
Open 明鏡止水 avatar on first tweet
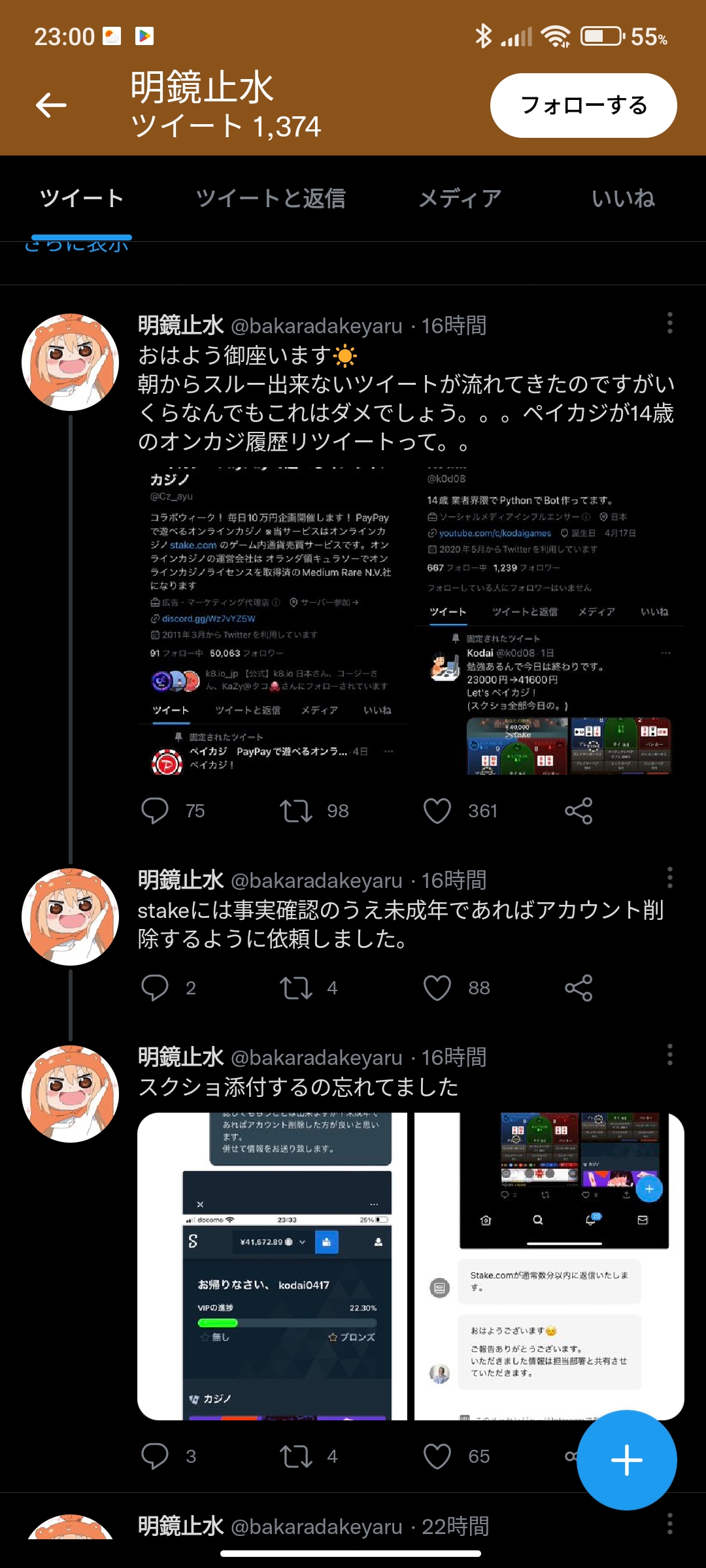pyautogui.click(x=70, y=363)
